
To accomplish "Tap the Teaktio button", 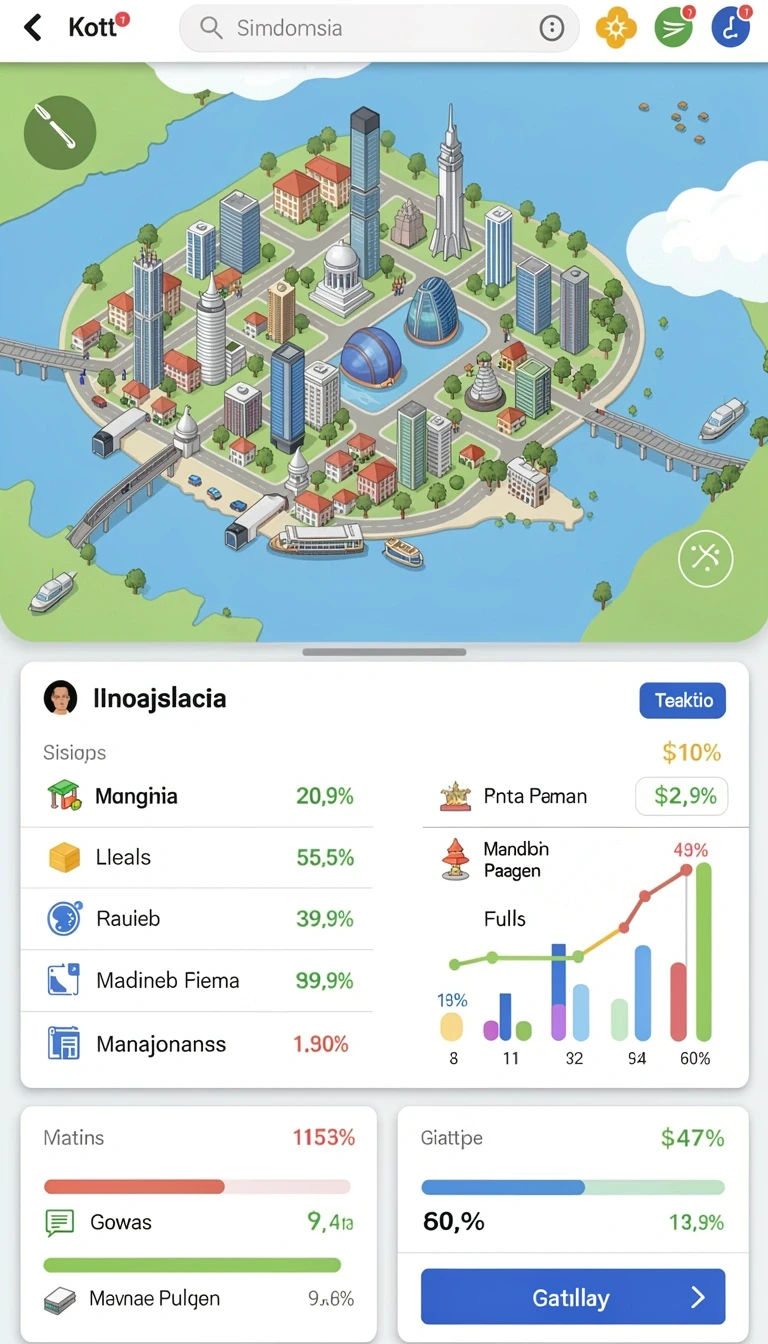I will click(x=683, y=700).
